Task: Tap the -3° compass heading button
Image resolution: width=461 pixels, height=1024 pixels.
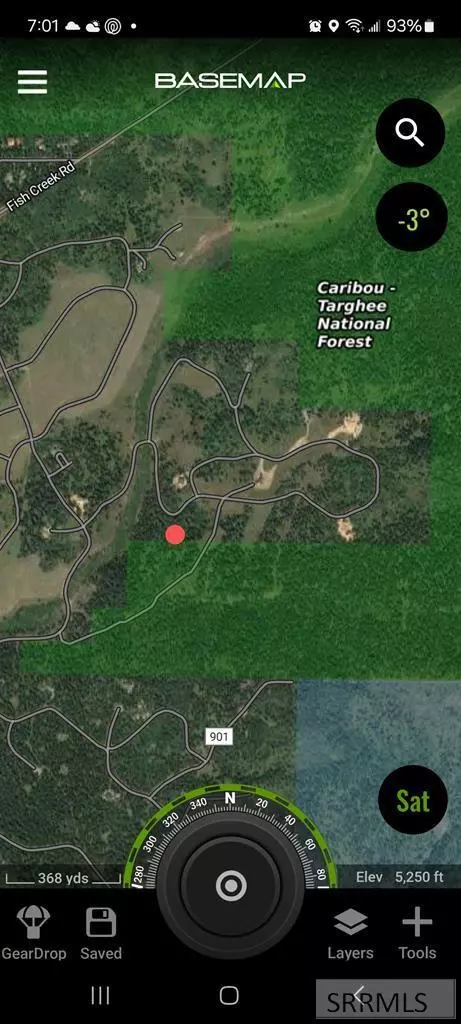Action: (412, 217)
